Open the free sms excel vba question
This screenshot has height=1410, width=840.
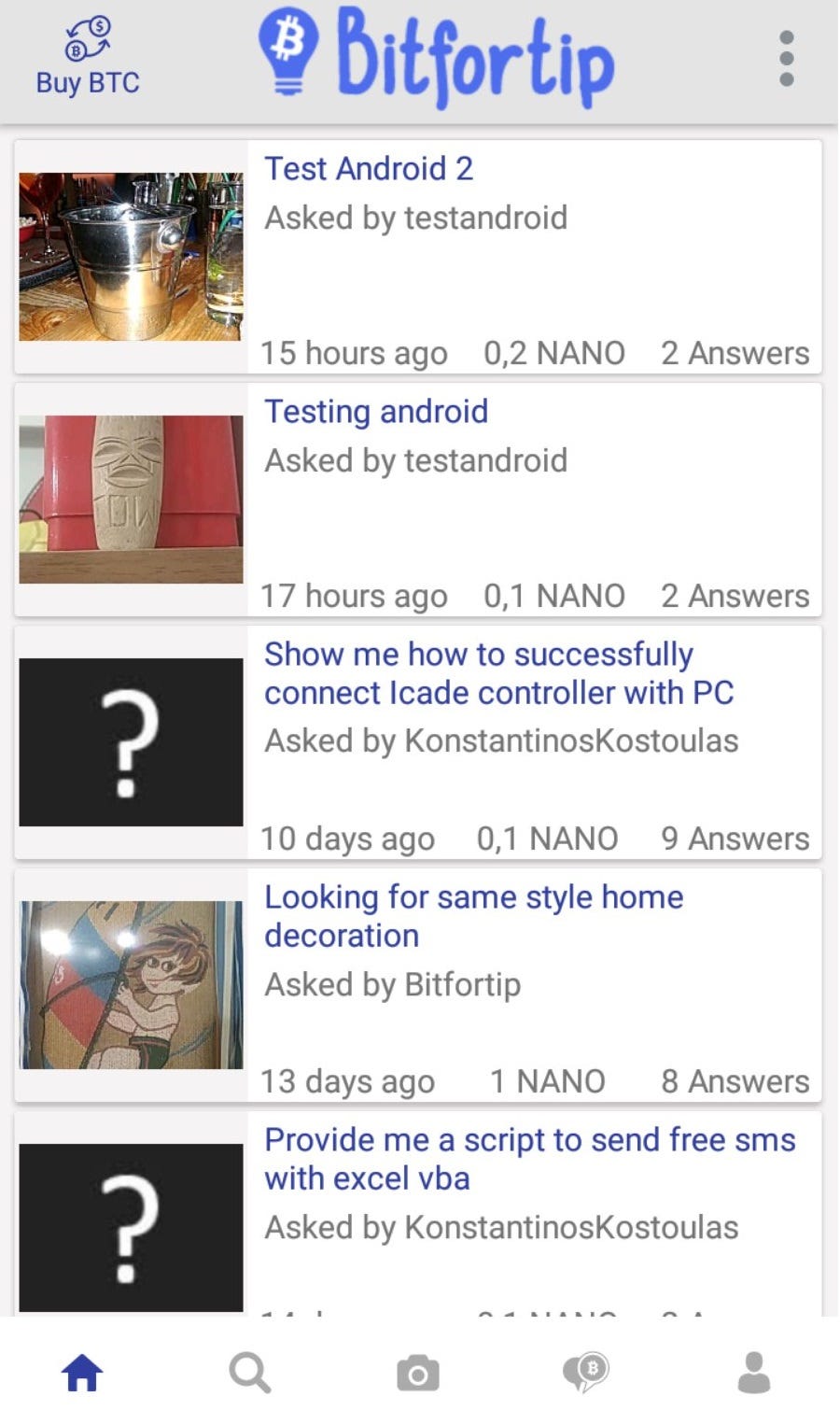tap(528, 1159)
